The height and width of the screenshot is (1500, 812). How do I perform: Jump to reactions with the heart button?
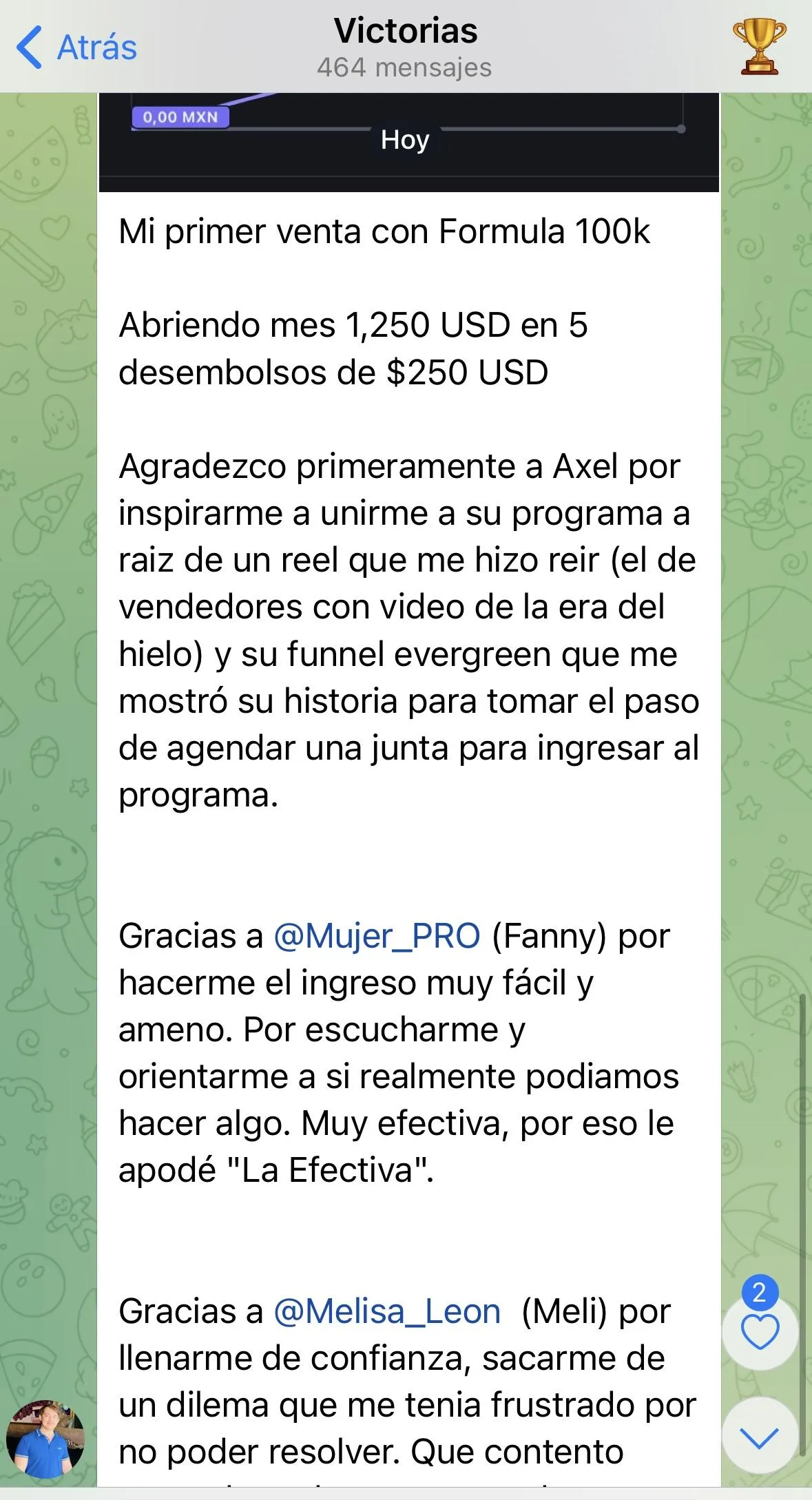pyautogui.click(x=760, y=1331)
